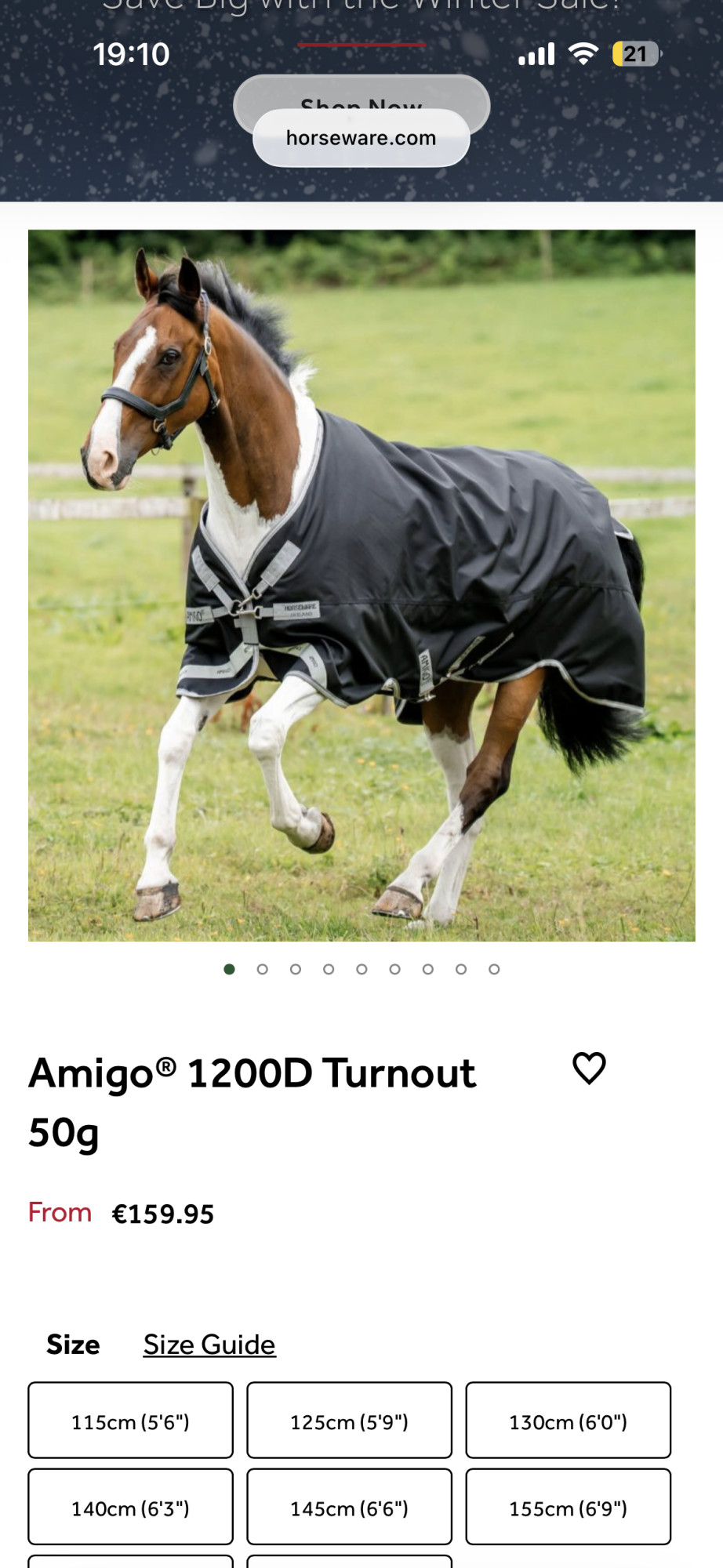723x1568 pixels.
Task: Go to the last image indicator dot
Action: pos(494,969)
